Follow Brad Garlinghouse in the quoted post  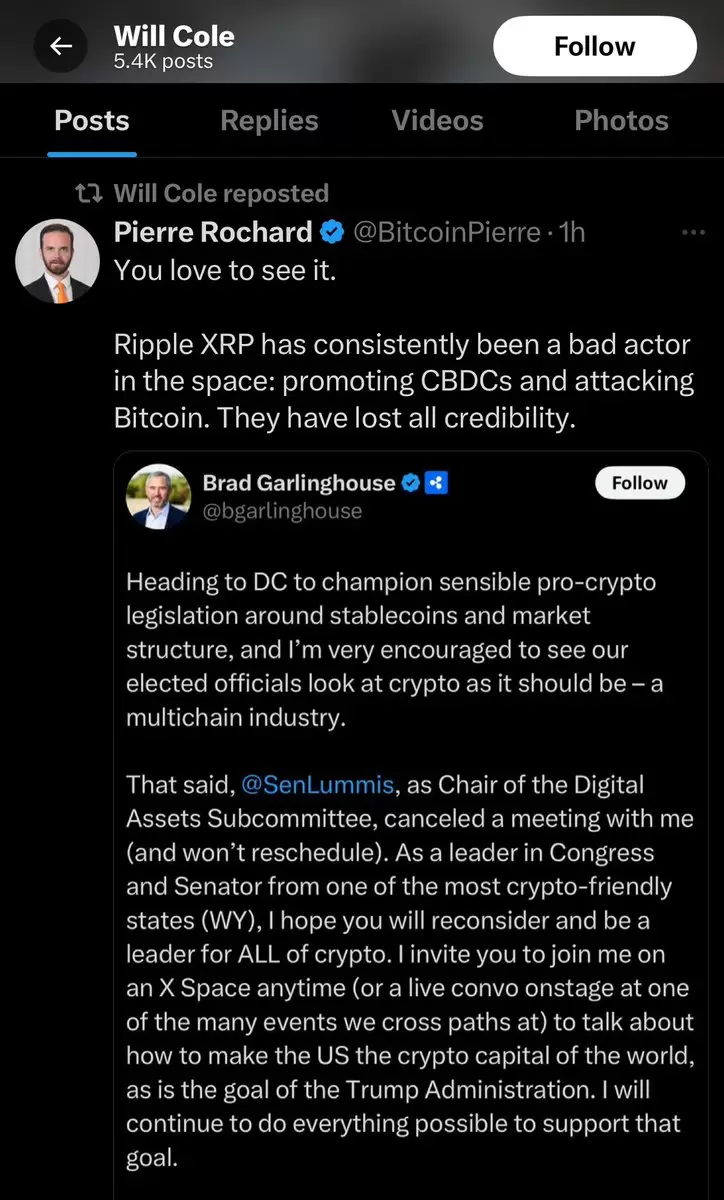click(639, 483)
